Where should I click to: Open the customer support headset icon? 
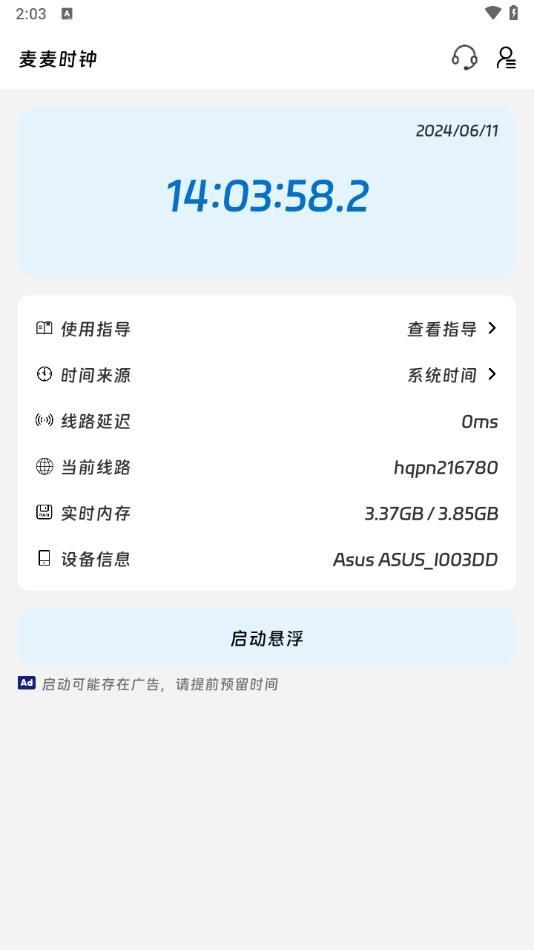click(x=464, y=58)
